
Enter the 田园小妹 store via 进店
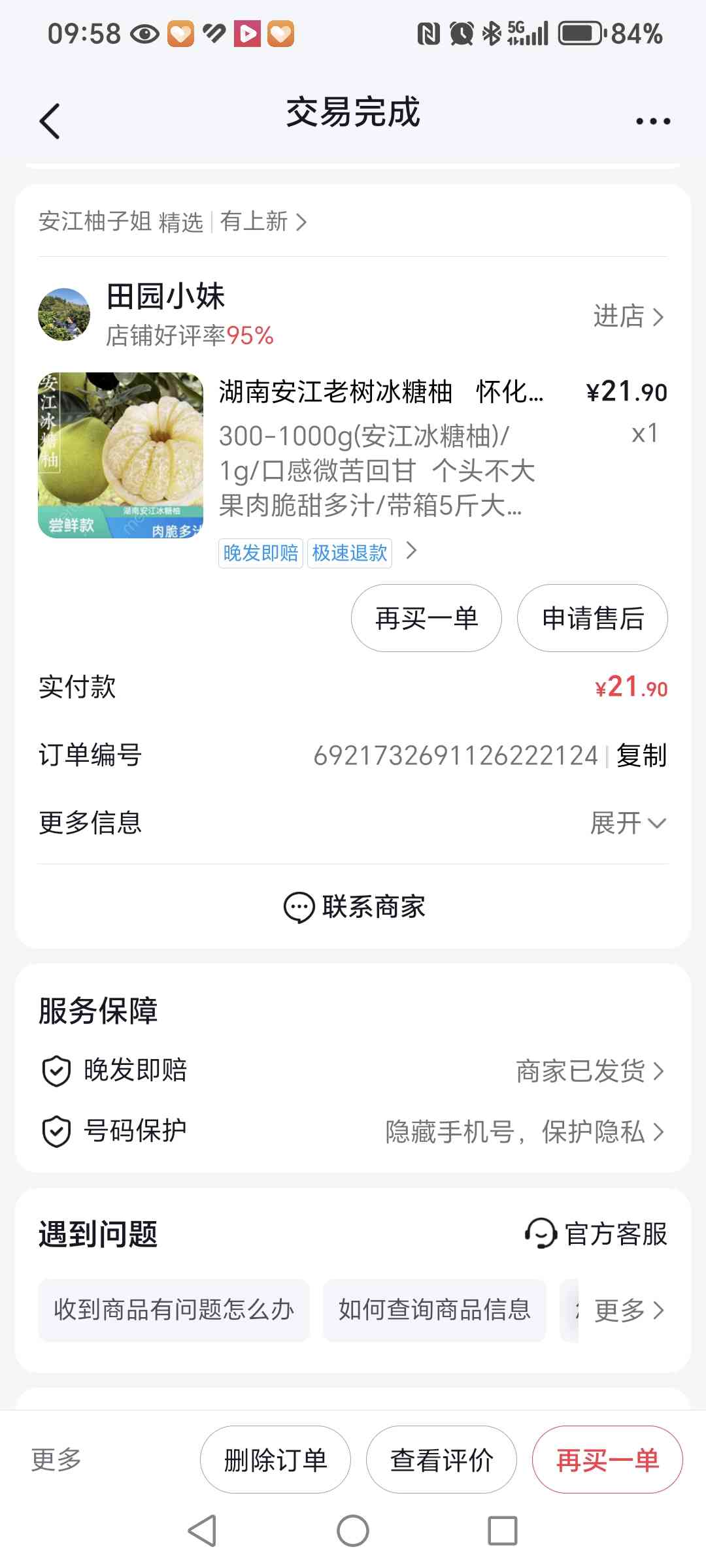pos(628,317)
